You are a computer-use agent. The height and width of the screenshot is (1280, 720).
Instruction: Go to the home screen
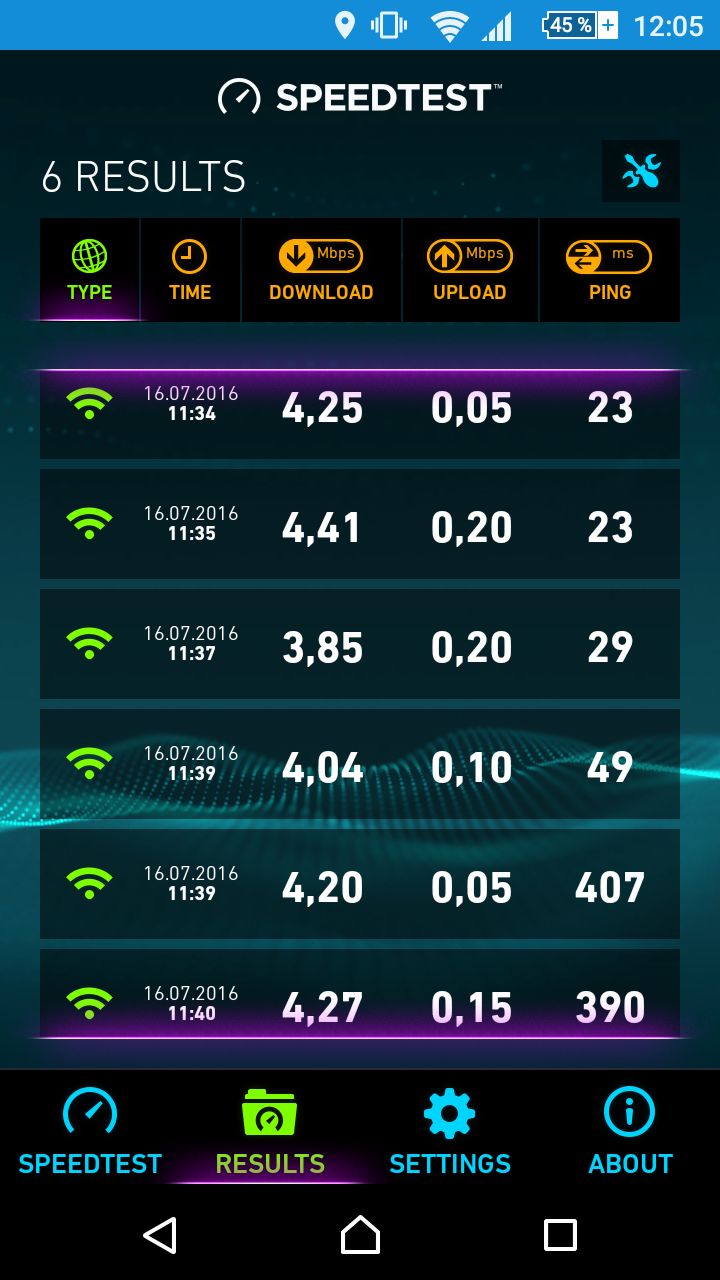360,1235
